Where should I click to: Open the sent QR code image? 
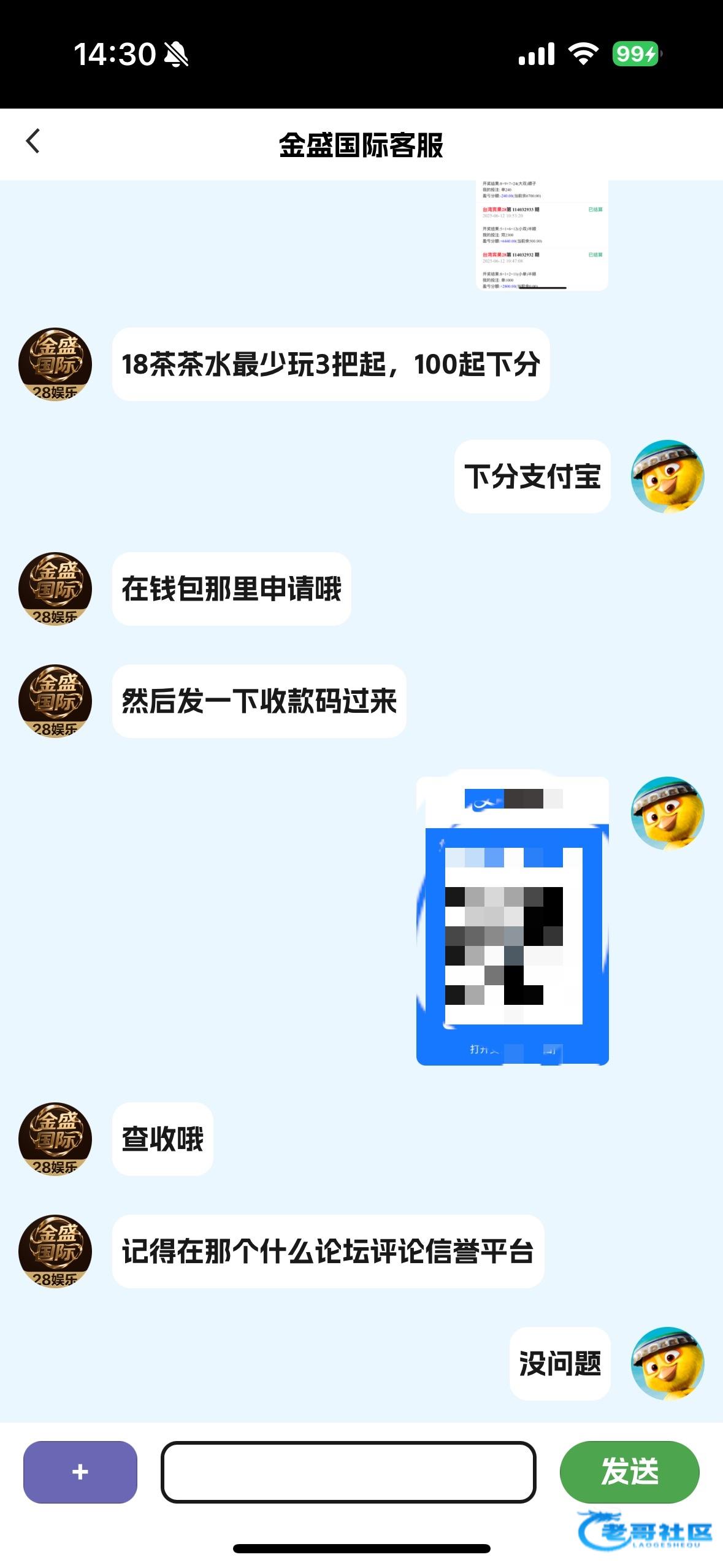(x=513, y=920)
